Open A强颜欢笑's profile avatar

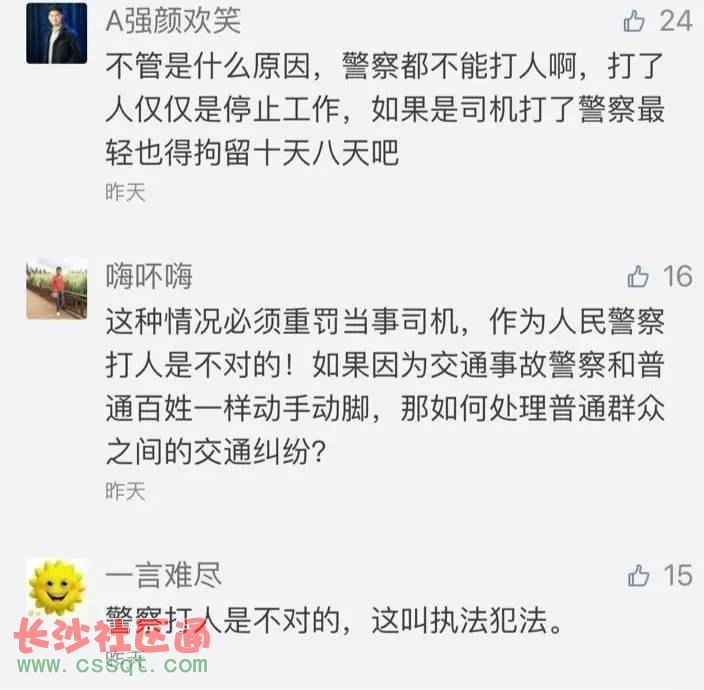tap(56, 33)
